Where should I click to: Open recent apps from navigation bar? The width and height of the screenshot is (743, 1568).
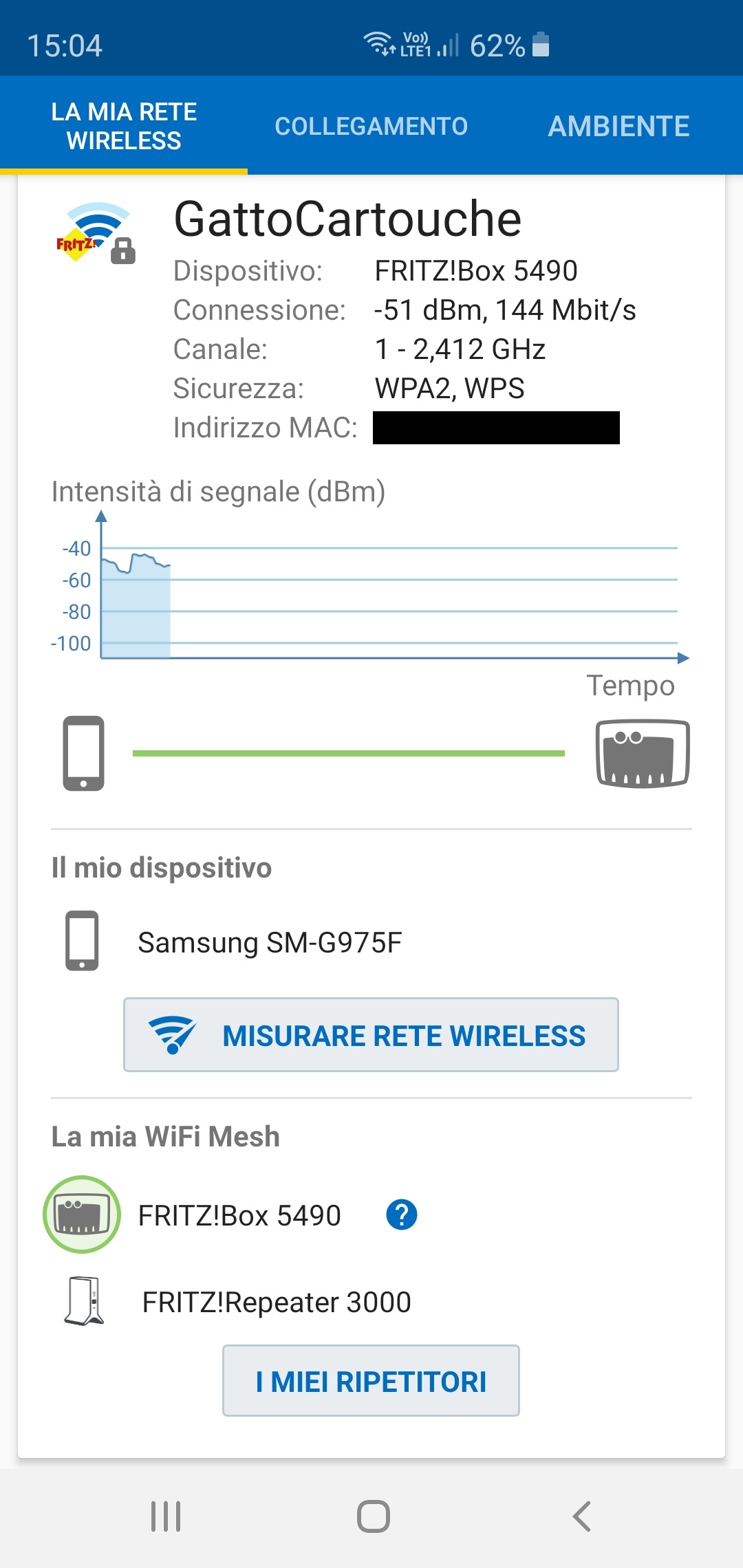pyautogui.click(x=166, y=1516)
